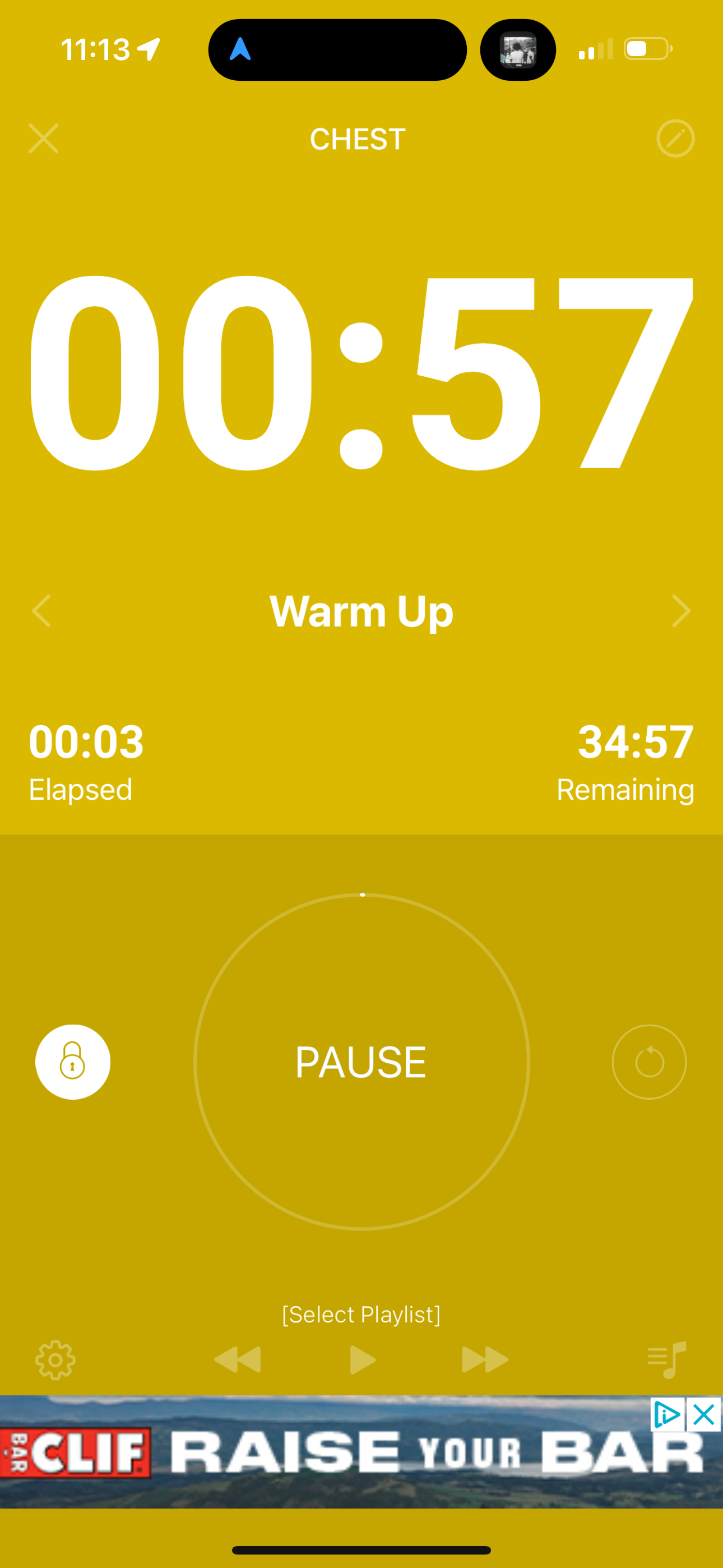Dismiss the Clif Bar ad banner
Image resolution: width=723 pixels, height=1568 pixels.
point(704,1414)
